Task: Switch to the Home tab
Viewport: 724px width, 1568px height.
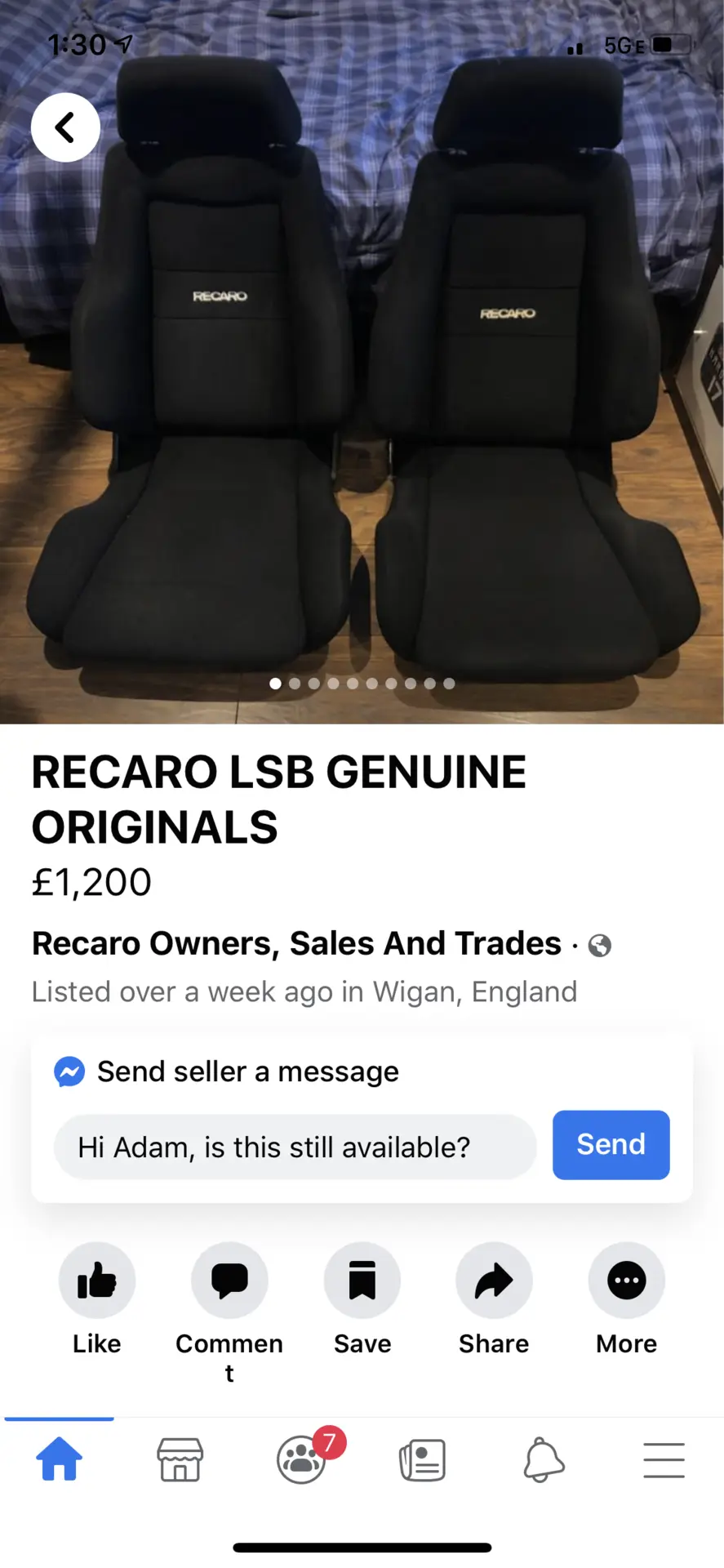Action: pos(60,1459)
